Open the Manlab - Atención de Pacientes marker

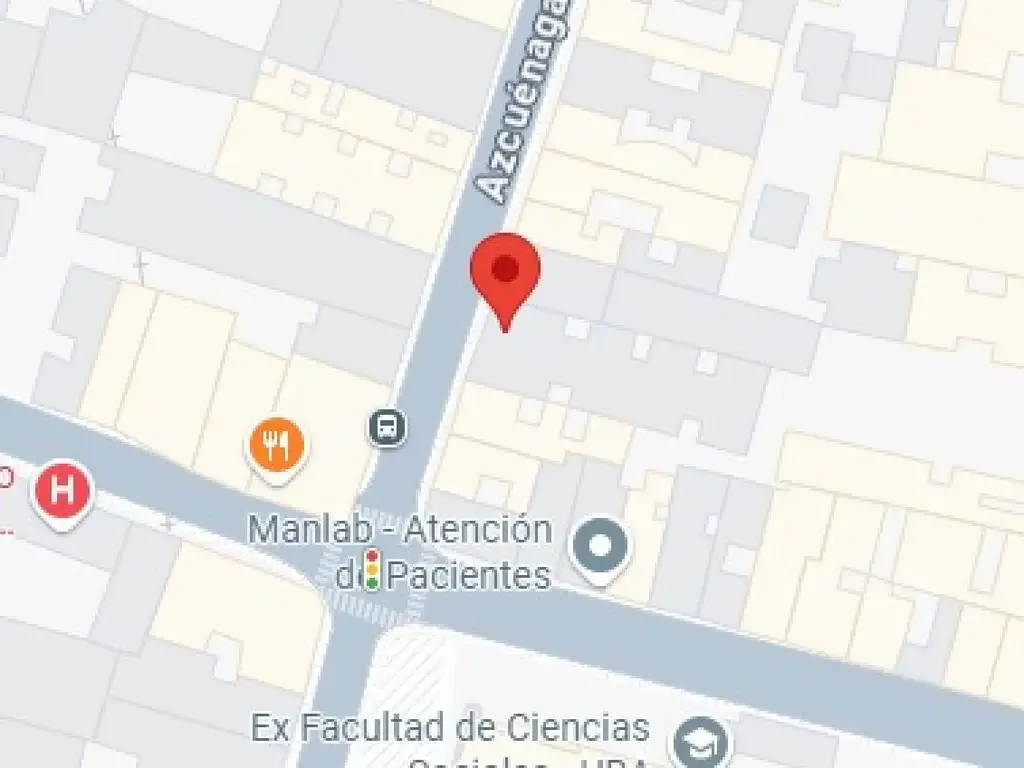600,547
